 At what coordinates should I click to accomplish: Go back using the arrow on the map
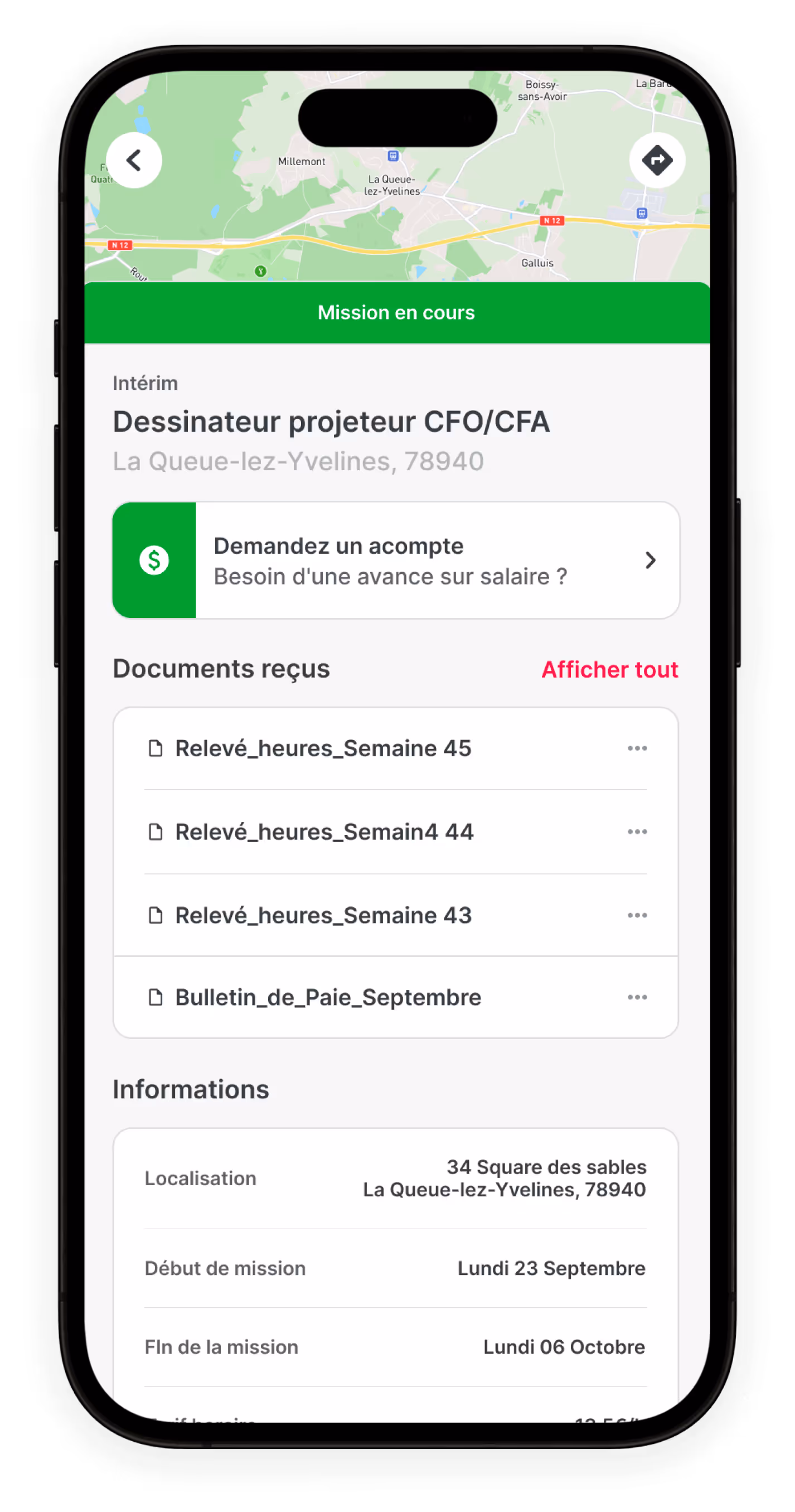pos(134,160)
